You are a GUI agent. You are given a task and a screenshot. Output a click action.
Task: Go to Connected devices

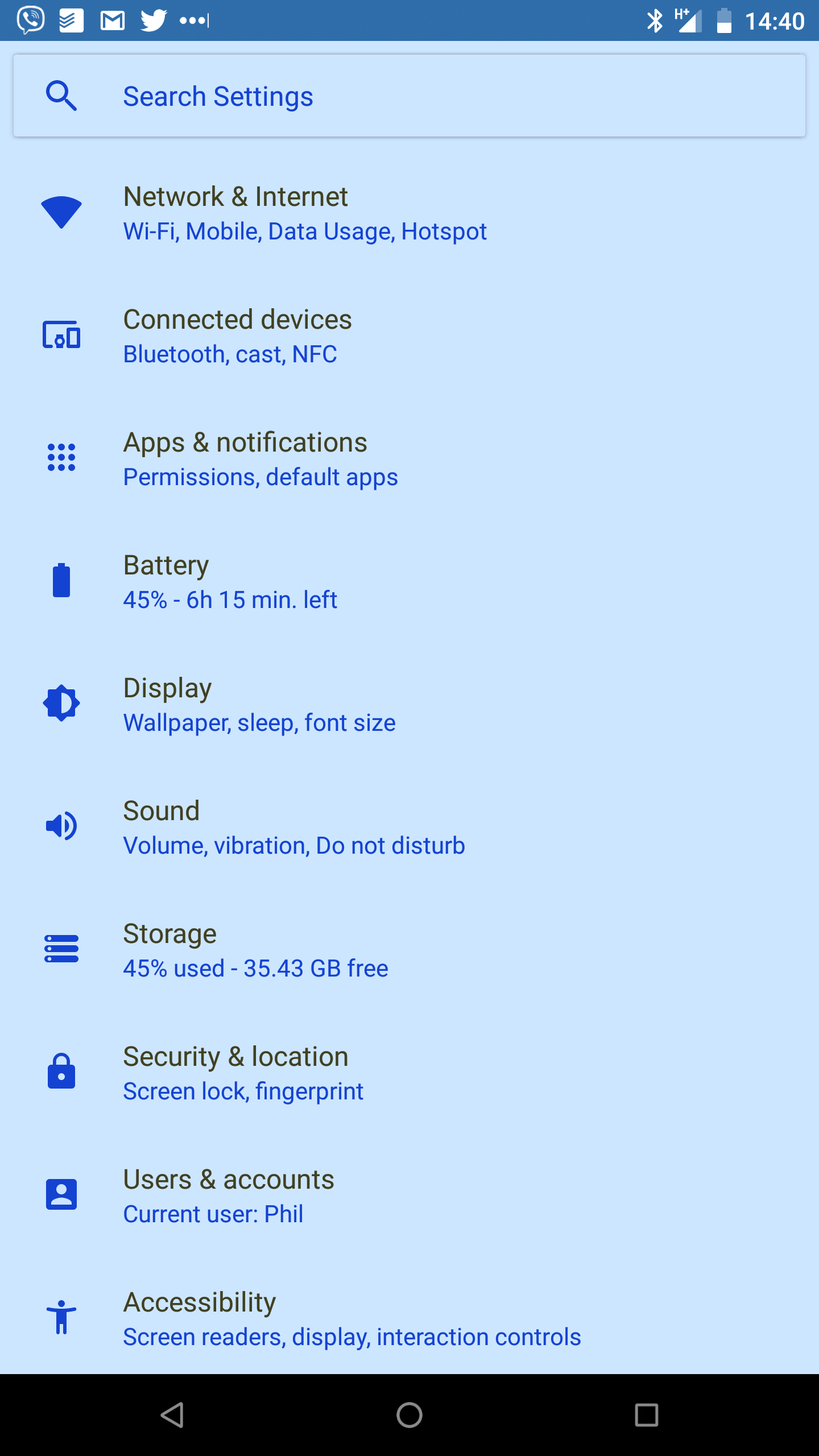click(x=409, y=336)
